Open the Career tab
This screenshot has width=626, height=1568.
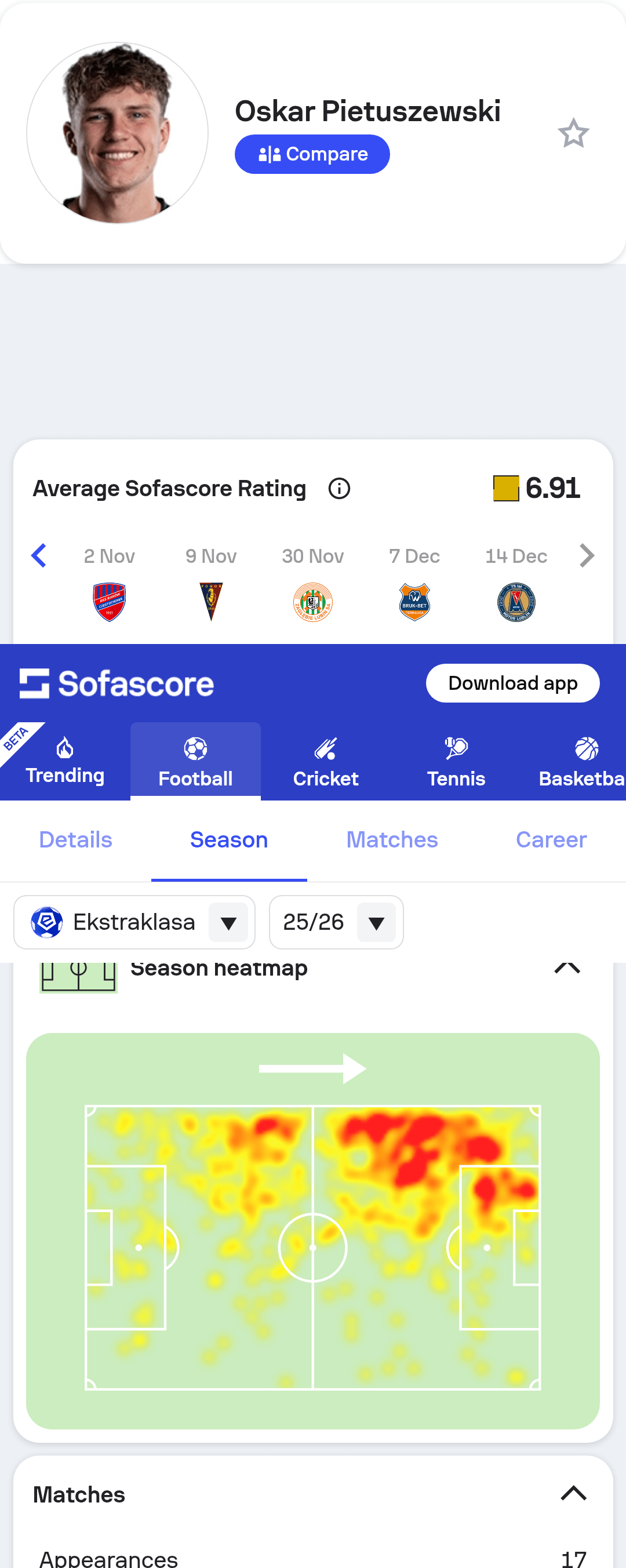coord(551,839)
